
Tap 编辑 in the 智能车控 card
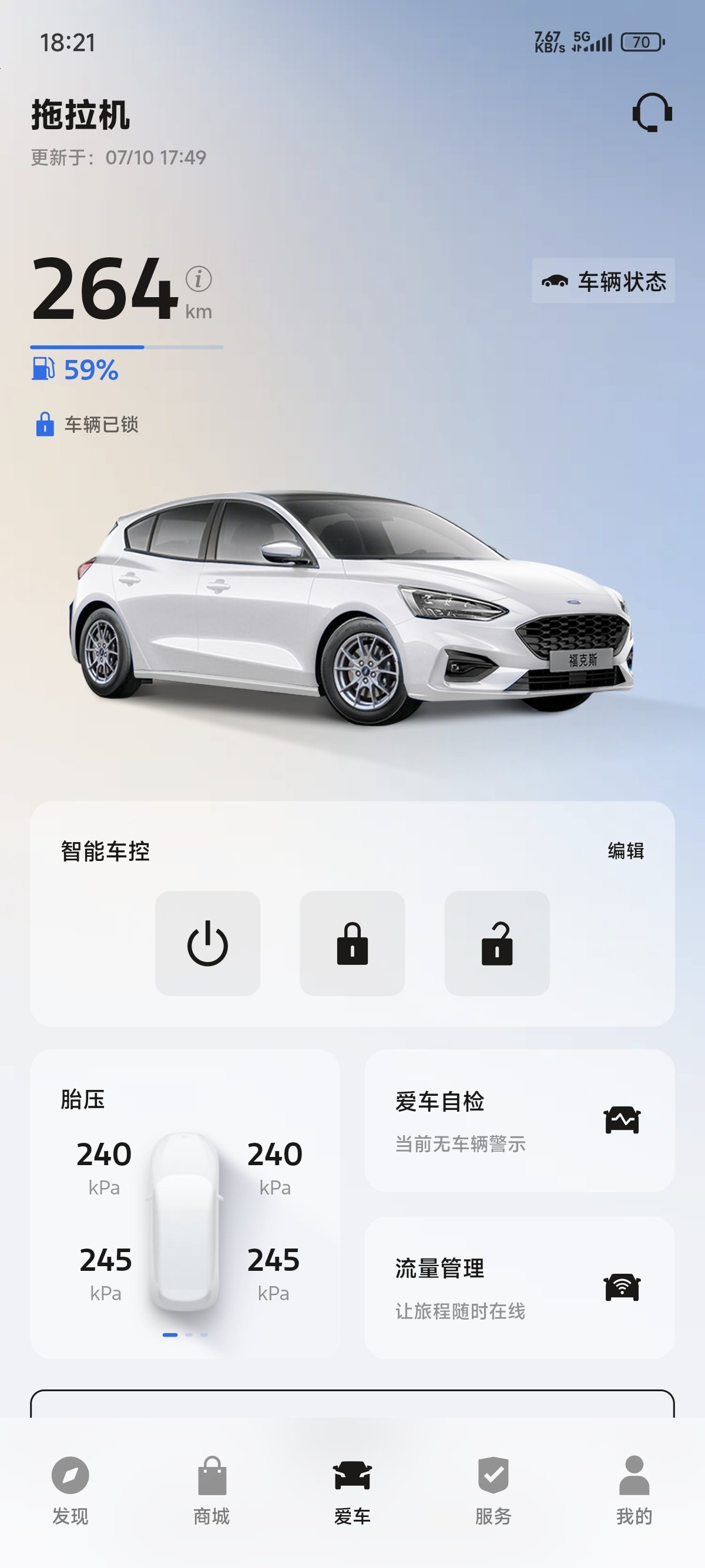point(626,850)
